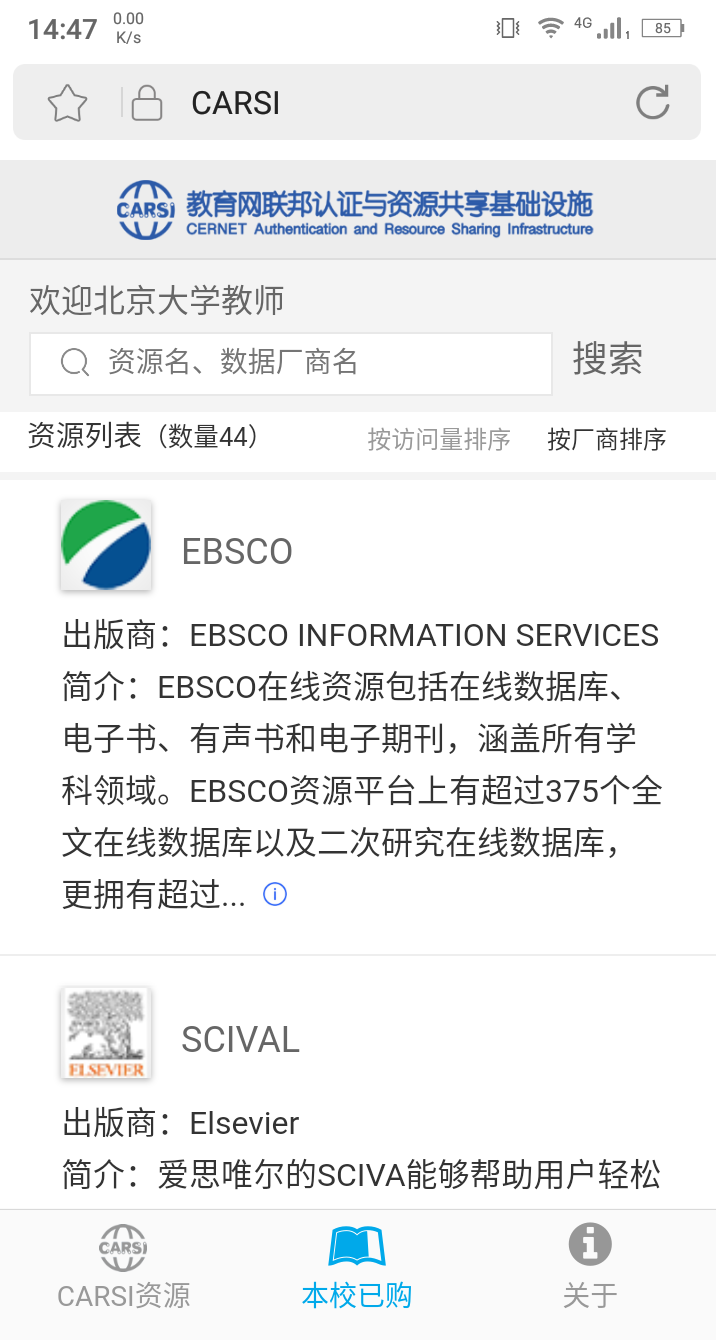716x1340 pixels.
Task: Go to the 关于 tab
Action: coord(590,1267)
